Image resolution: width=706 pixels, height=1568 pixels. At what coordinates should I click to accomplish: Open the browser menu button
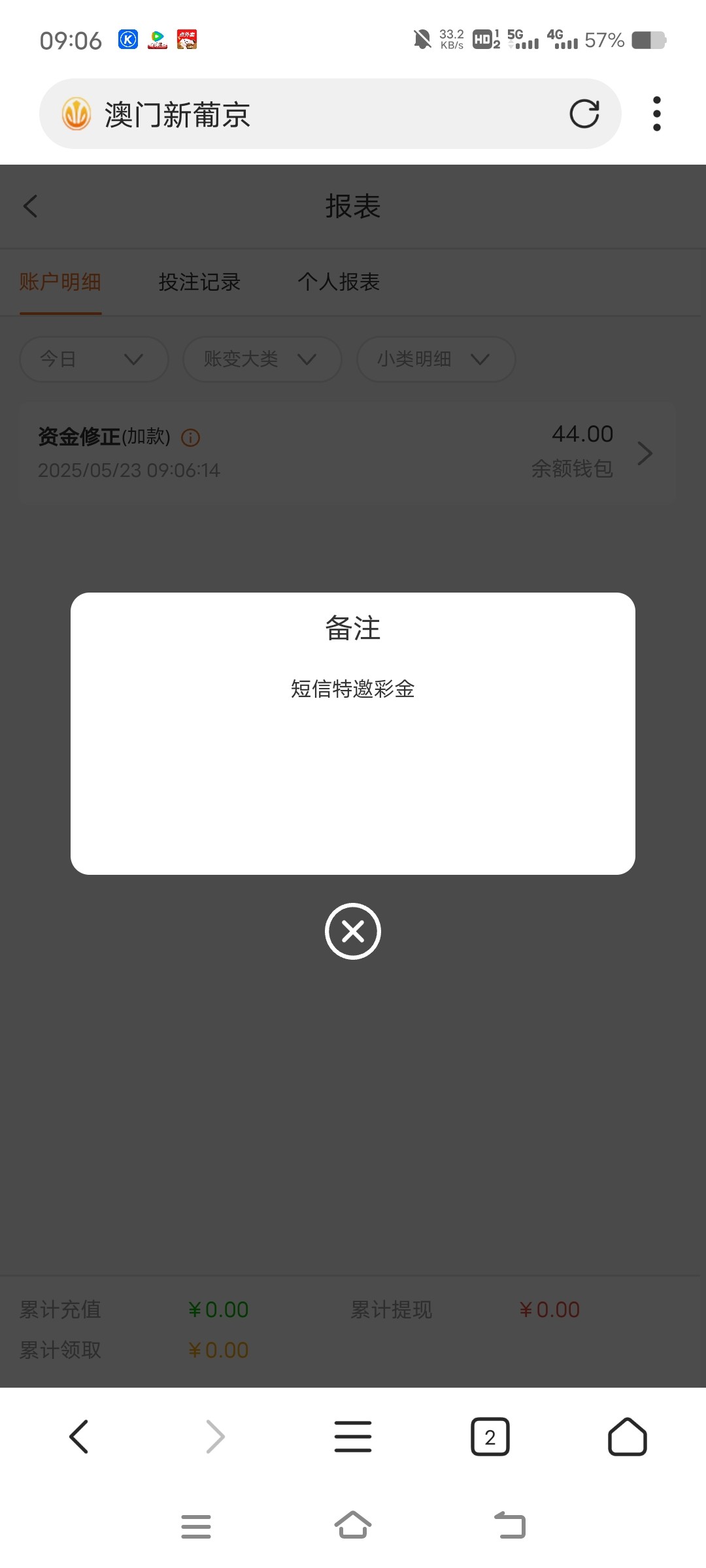352,1437
